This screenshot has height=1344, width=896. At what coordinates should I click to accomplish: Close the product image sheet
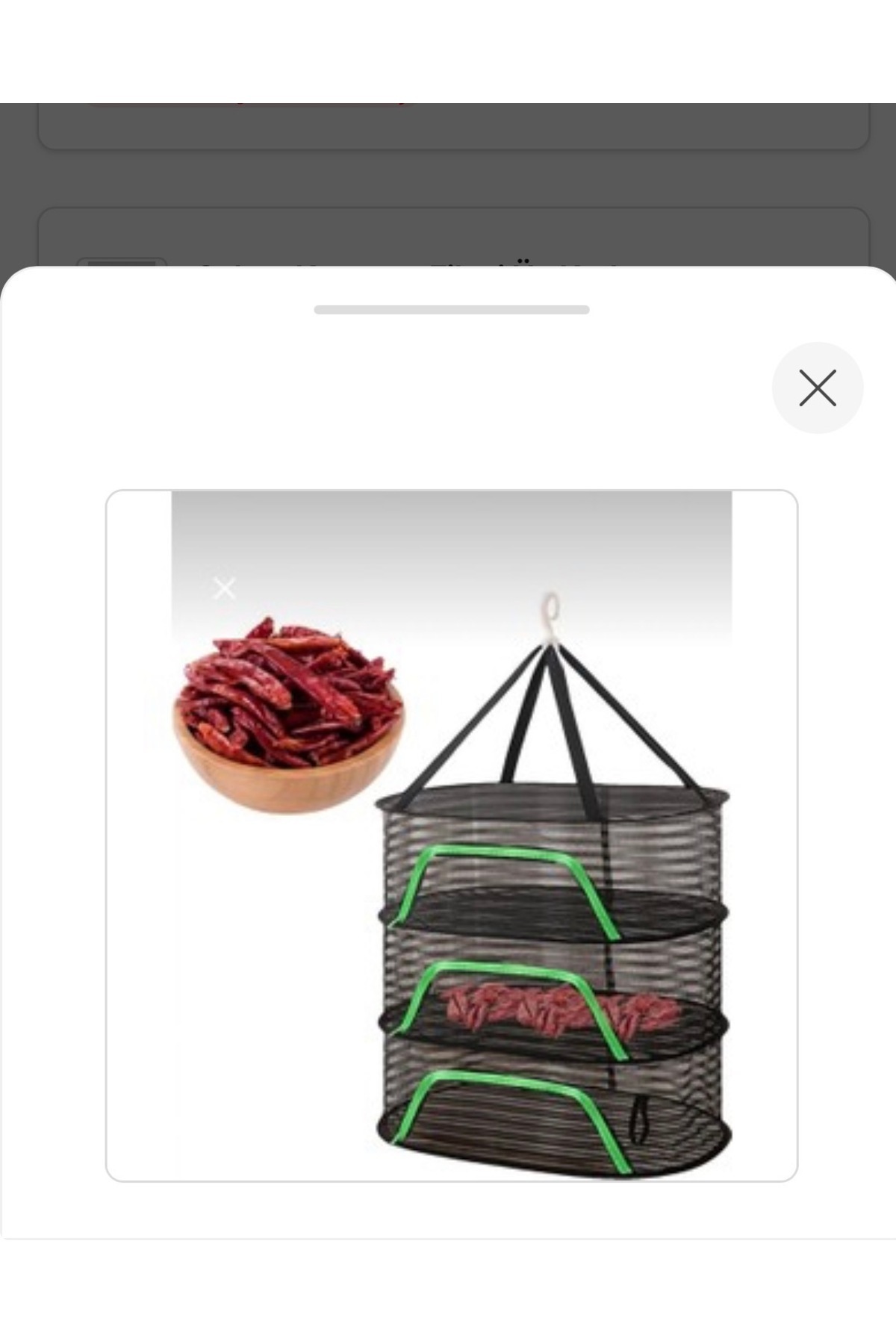[818, 388]
